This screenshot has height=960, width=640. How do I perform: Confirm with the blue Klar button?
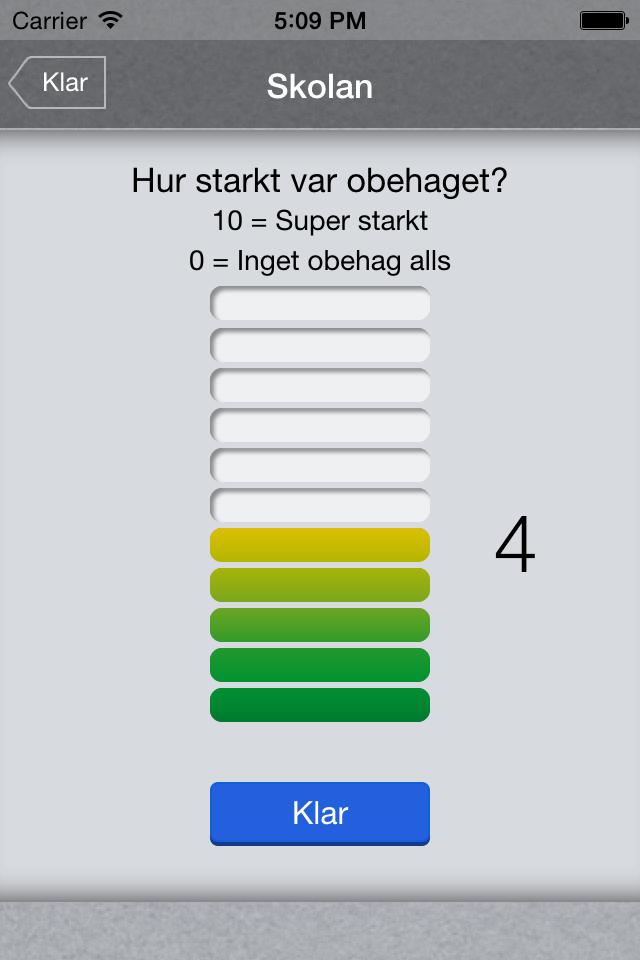pos(320,813)
